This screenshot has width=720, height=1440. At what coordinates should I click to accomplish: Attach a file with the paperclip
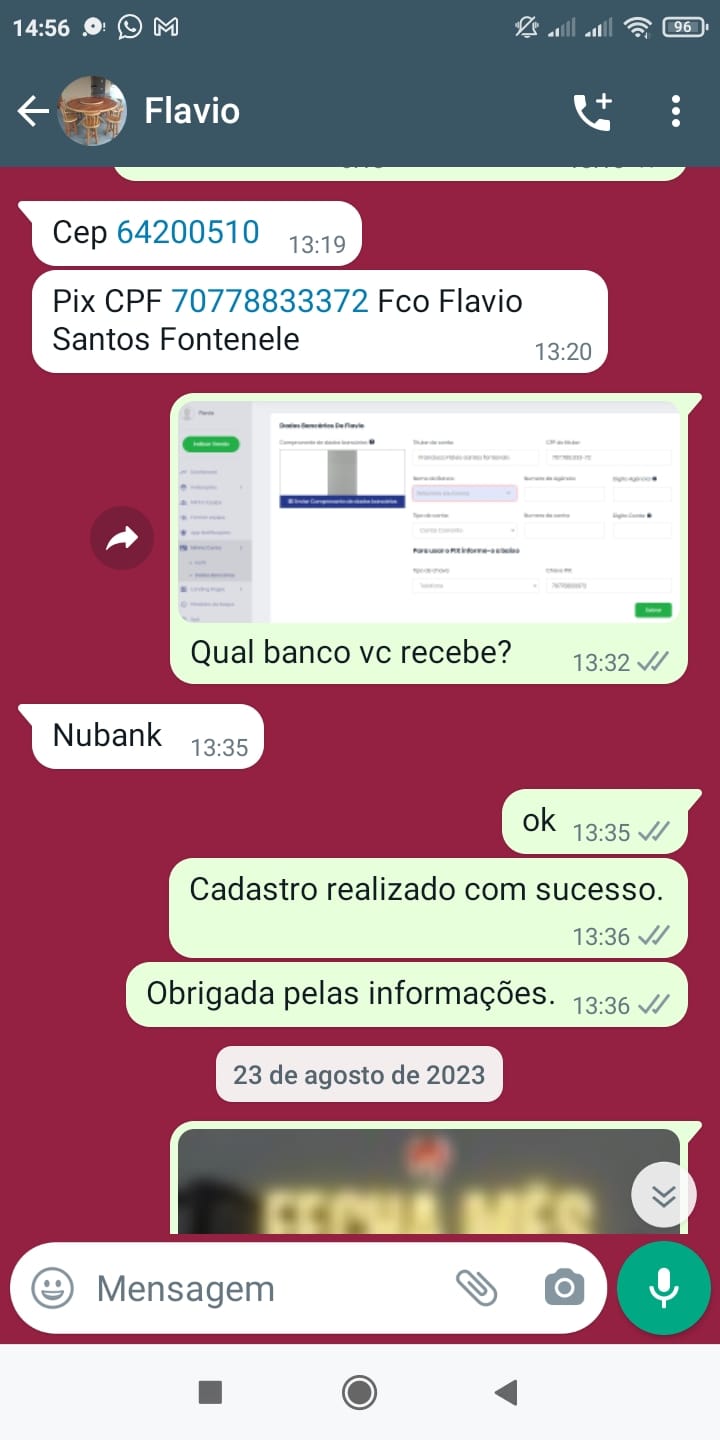tap(477, 1288)
